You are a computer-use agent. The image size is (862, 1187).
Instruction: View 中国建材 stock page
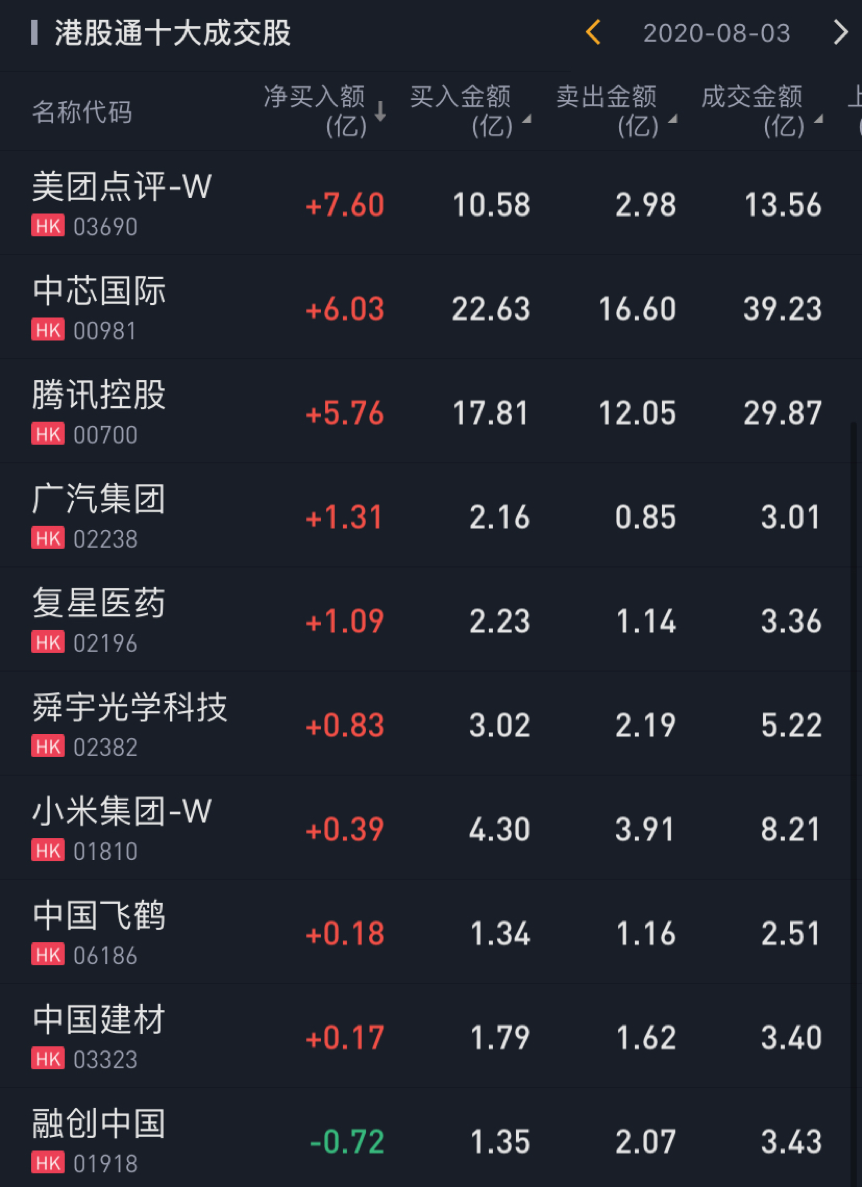click(x=99, y=1035)
